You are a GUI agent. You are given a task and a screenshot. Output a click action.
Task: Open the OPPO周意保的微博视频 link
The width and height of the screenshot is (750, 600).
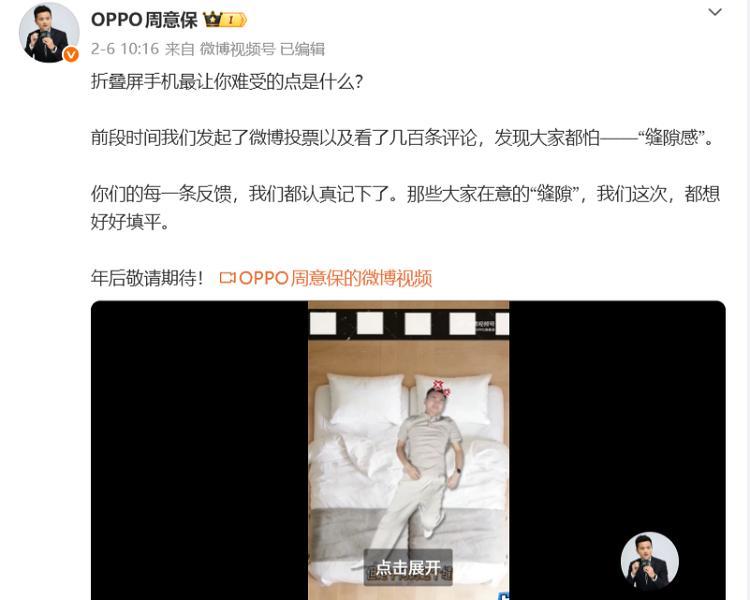coord(326,278)
